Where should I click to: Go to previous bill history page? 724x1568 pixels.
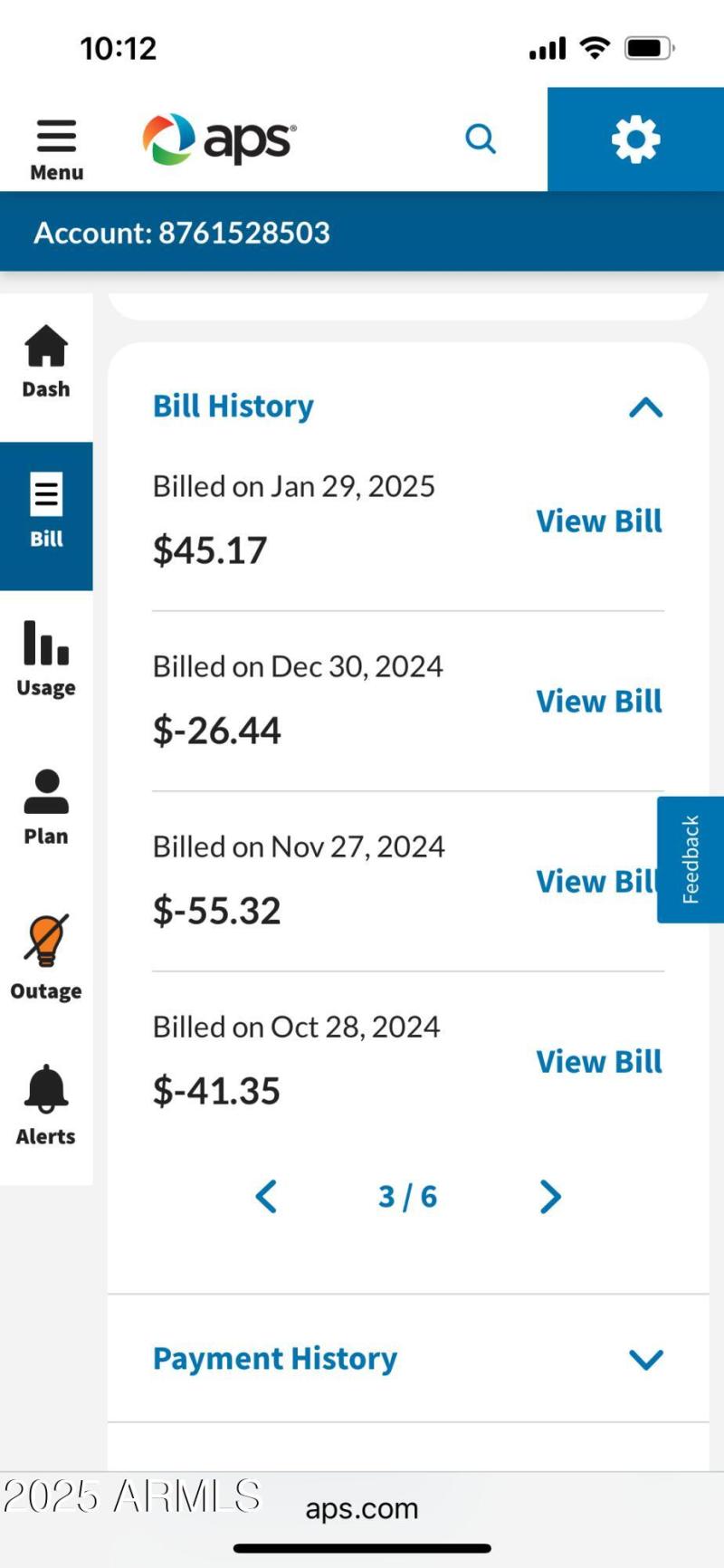pos(267,1197)
